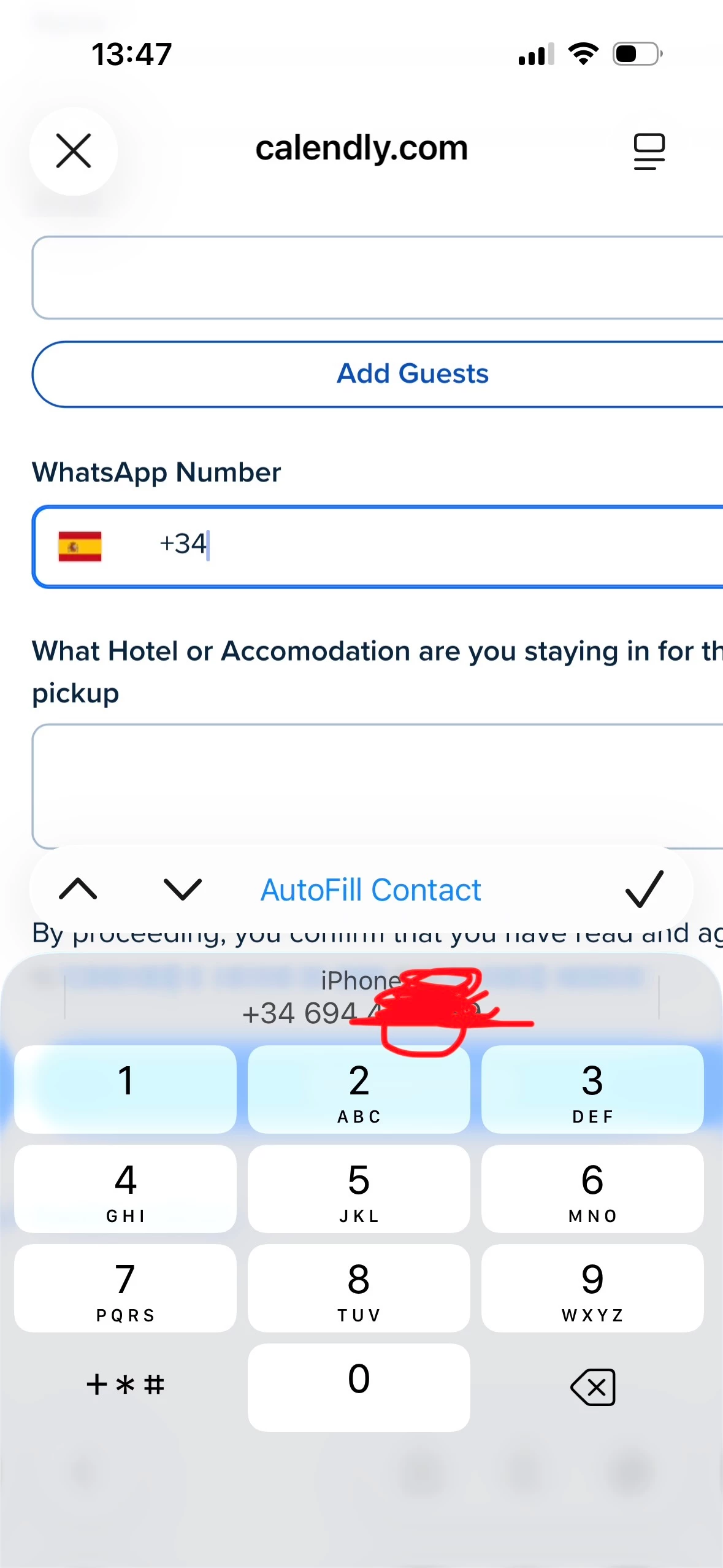Delete last digit with backspace key

point(592,1387)
